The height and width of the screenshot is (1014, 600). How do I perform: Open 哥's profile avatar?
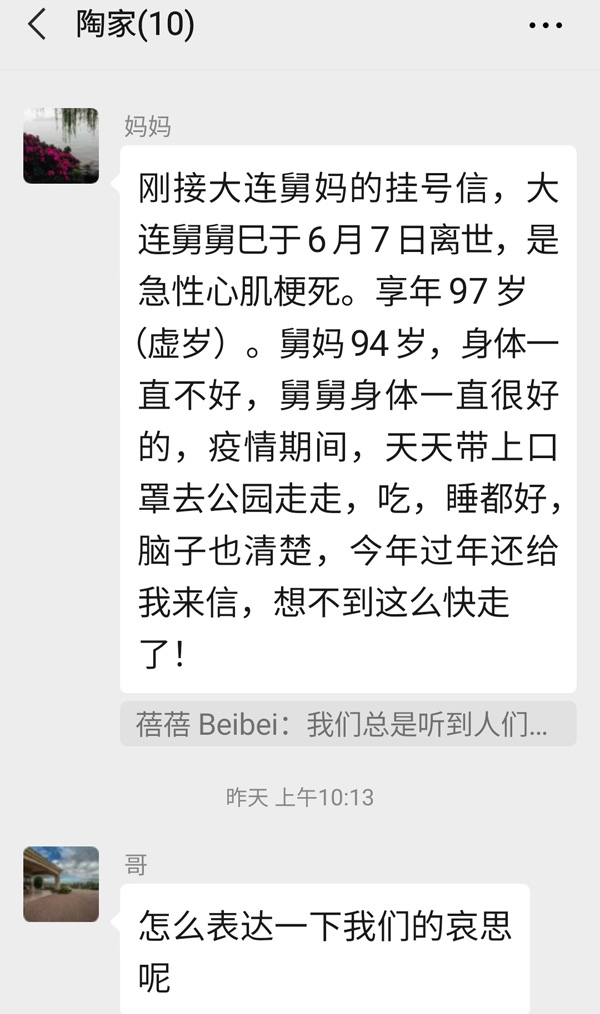coord(61,884)
